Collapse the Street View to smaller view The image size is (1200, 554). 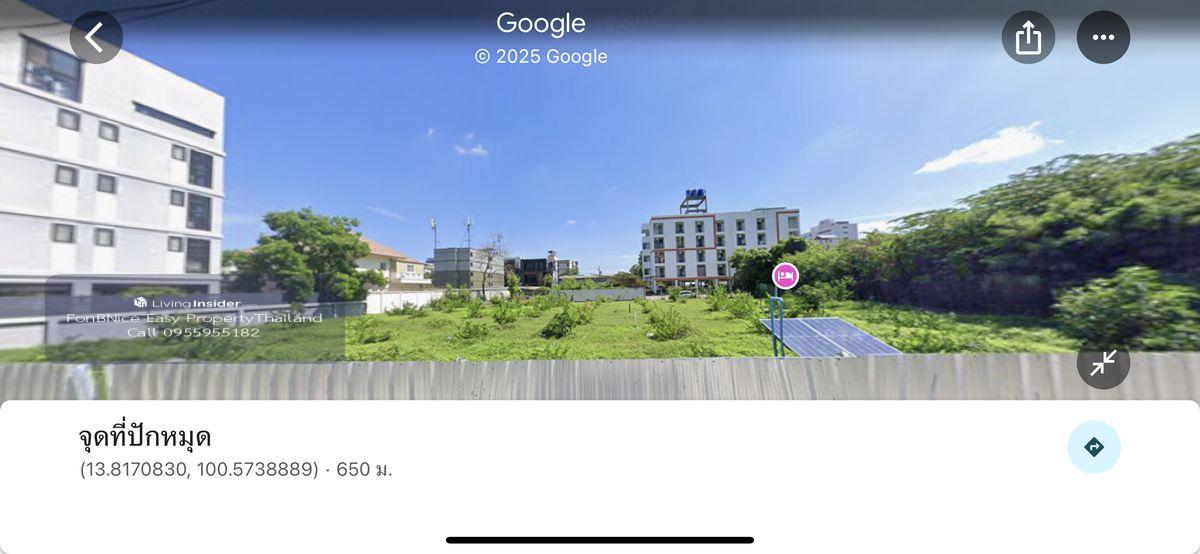coord(1103,364)
